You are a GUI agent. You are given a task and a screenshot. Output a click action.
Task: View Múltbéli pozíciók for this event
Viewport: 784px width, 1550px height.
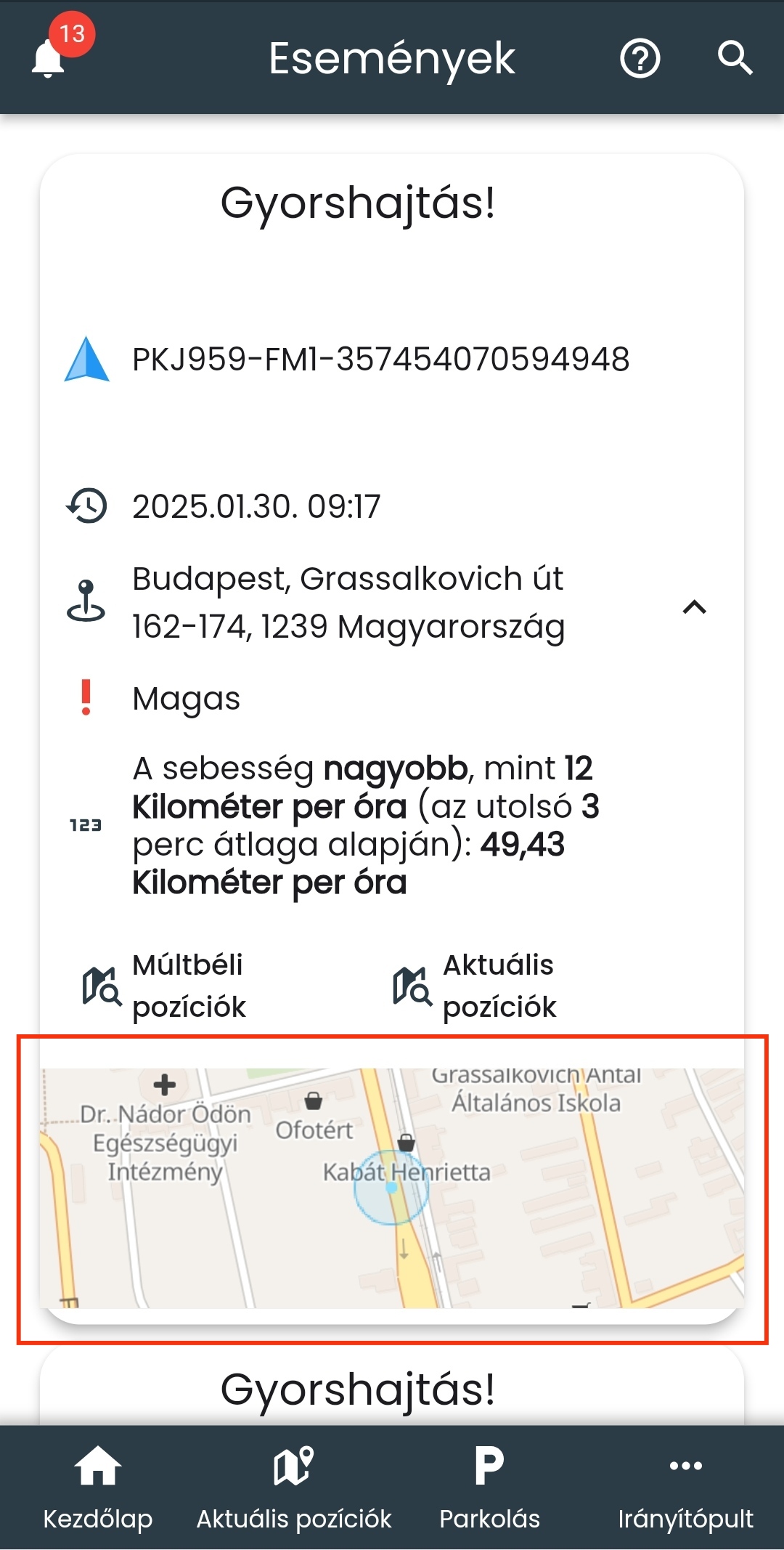click(x=165, y=986)
